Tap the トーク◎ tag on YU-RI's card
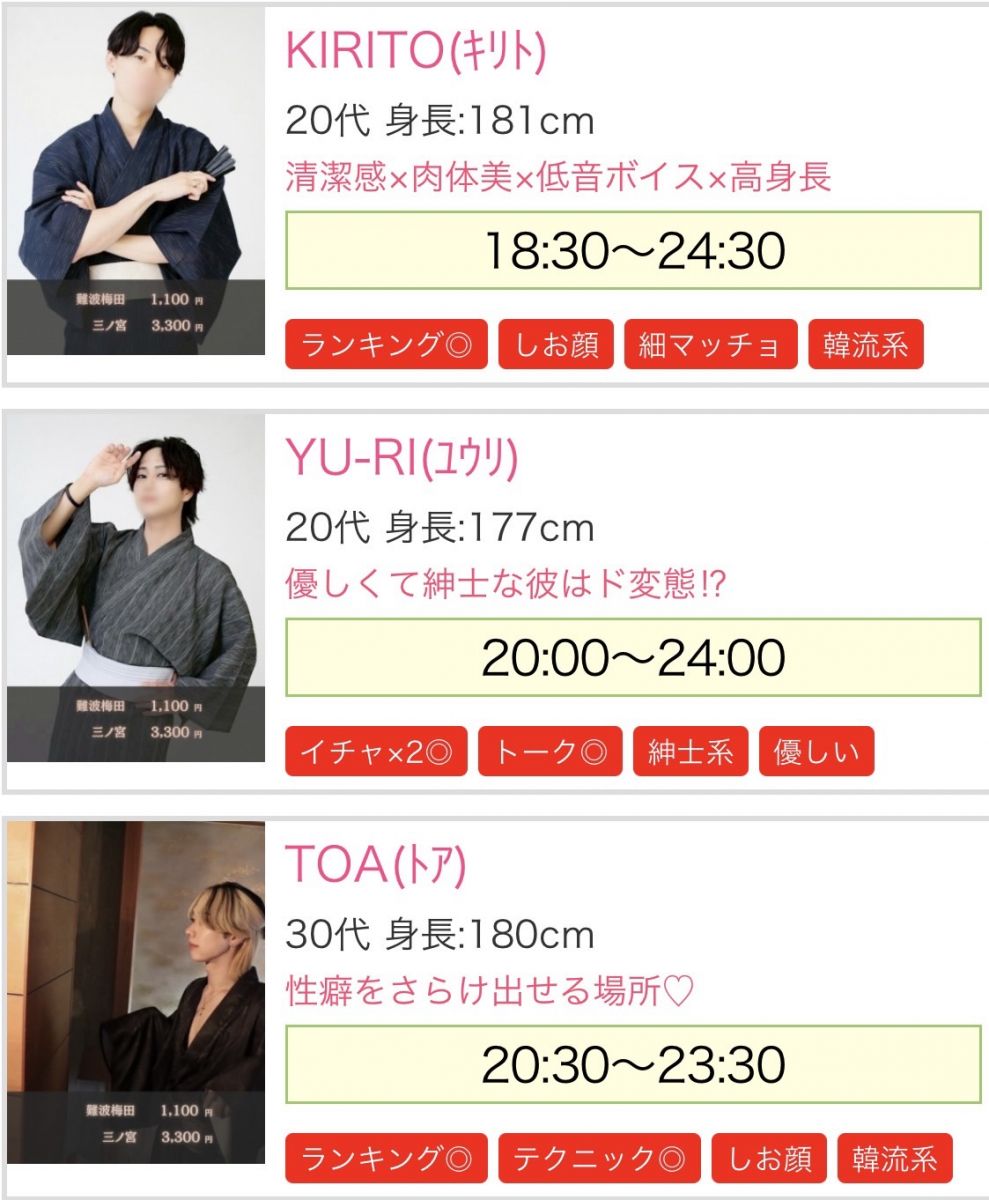Image resolution: width=989 pixels, height=1200 pixels. coord(550,752)
